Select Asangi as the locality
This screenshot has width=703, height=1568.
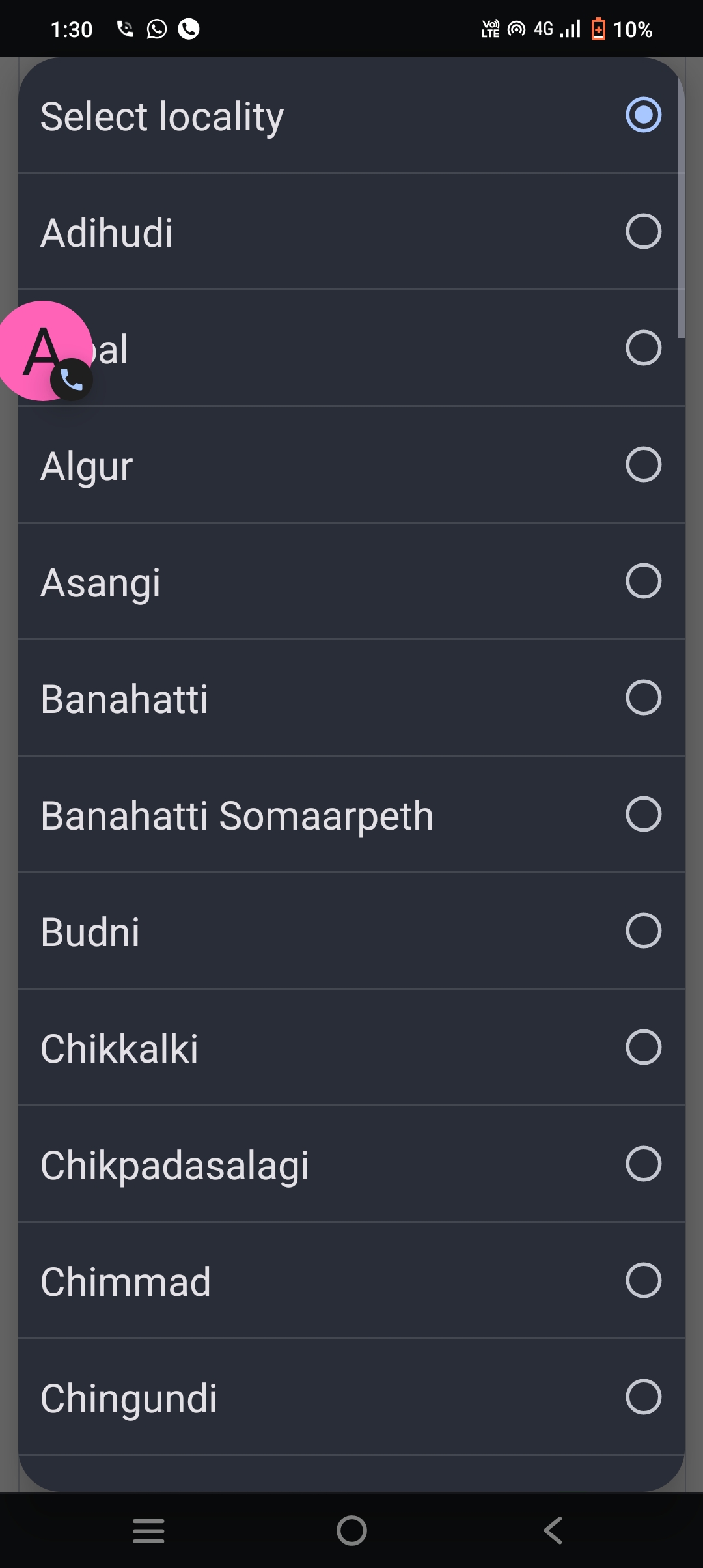[351, 581]
